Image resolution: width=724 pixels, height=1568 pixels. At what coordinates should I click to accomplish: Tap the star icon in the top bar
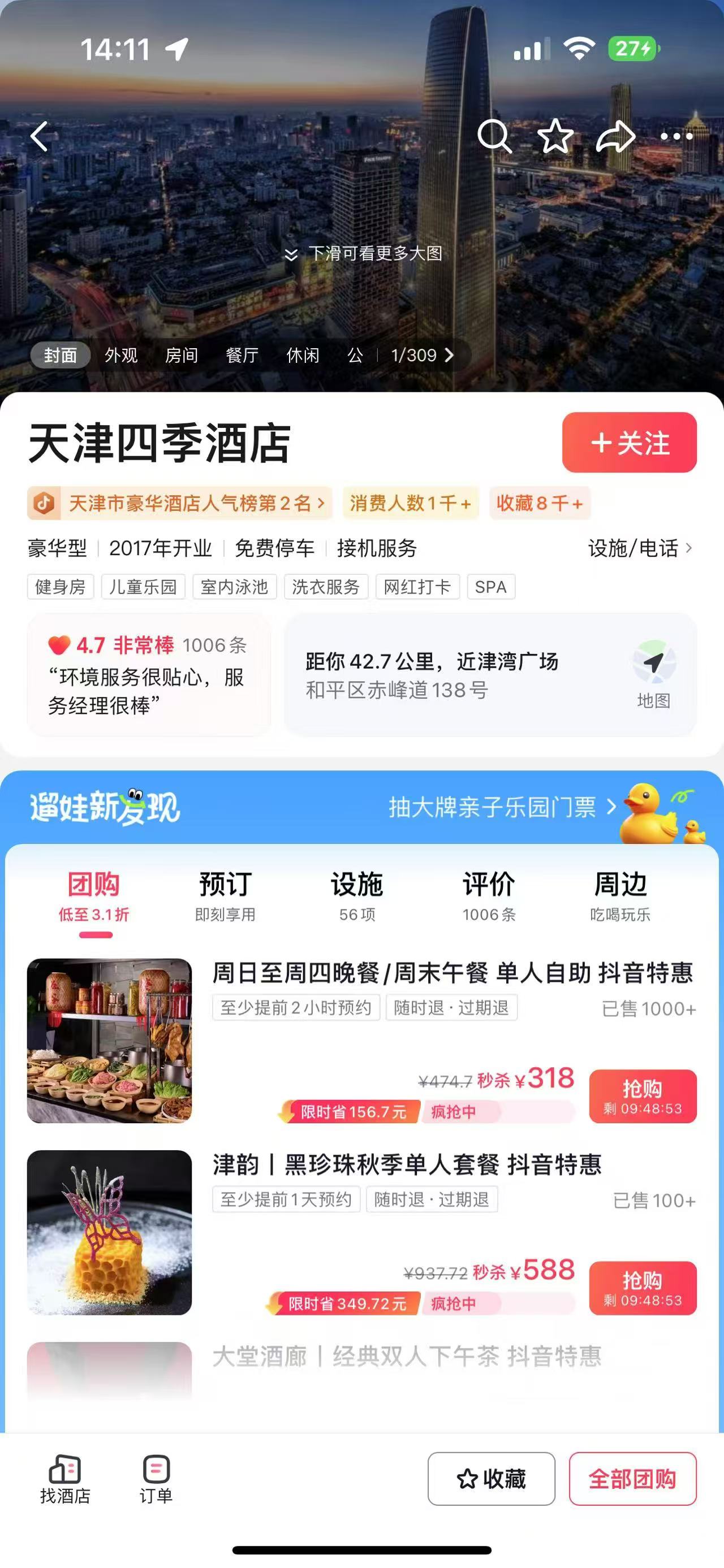pyautogui.click(x=555, y=136)
